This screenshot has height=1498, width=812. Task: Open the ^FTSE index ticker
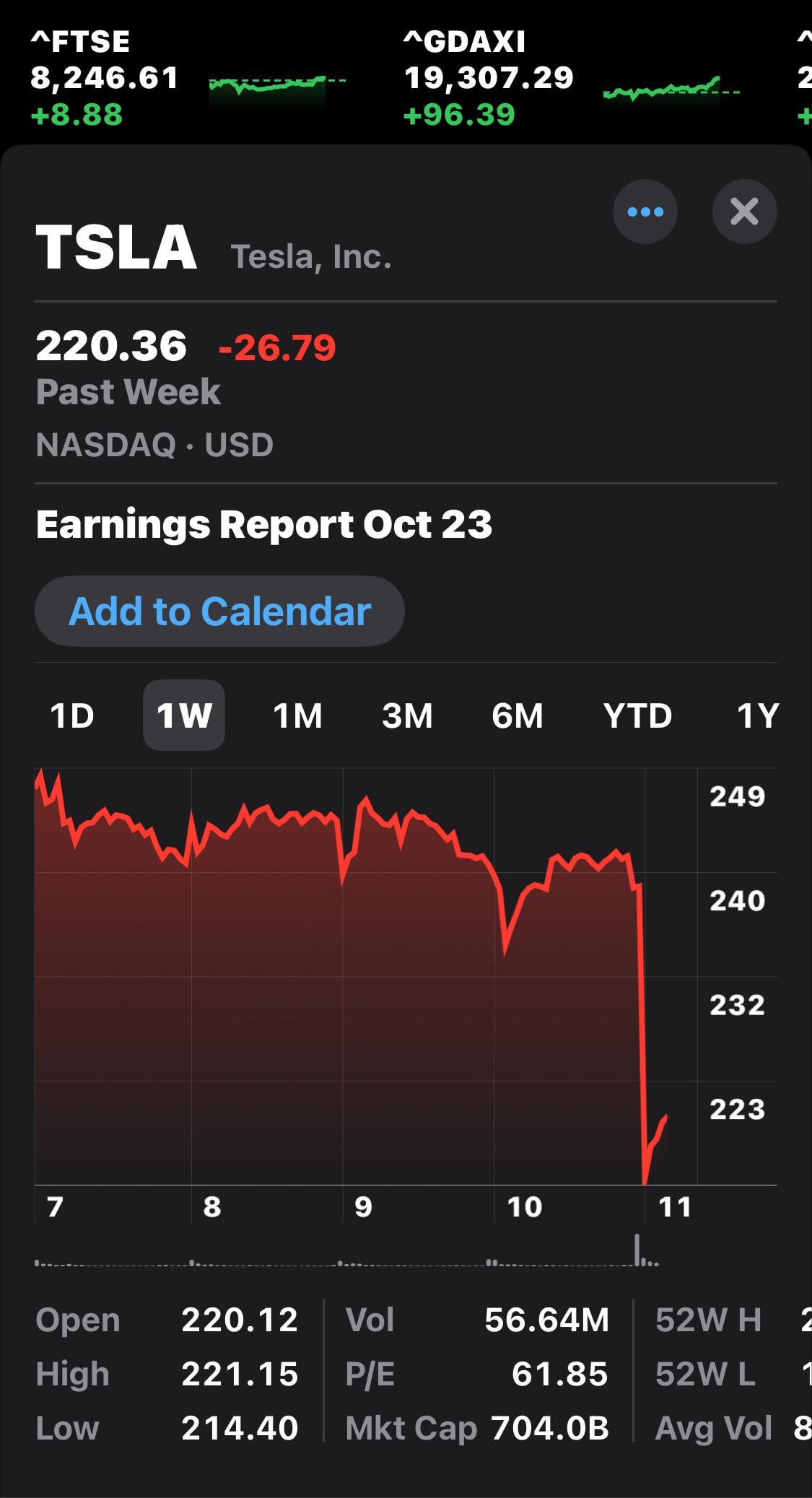[x=188, y=78]
